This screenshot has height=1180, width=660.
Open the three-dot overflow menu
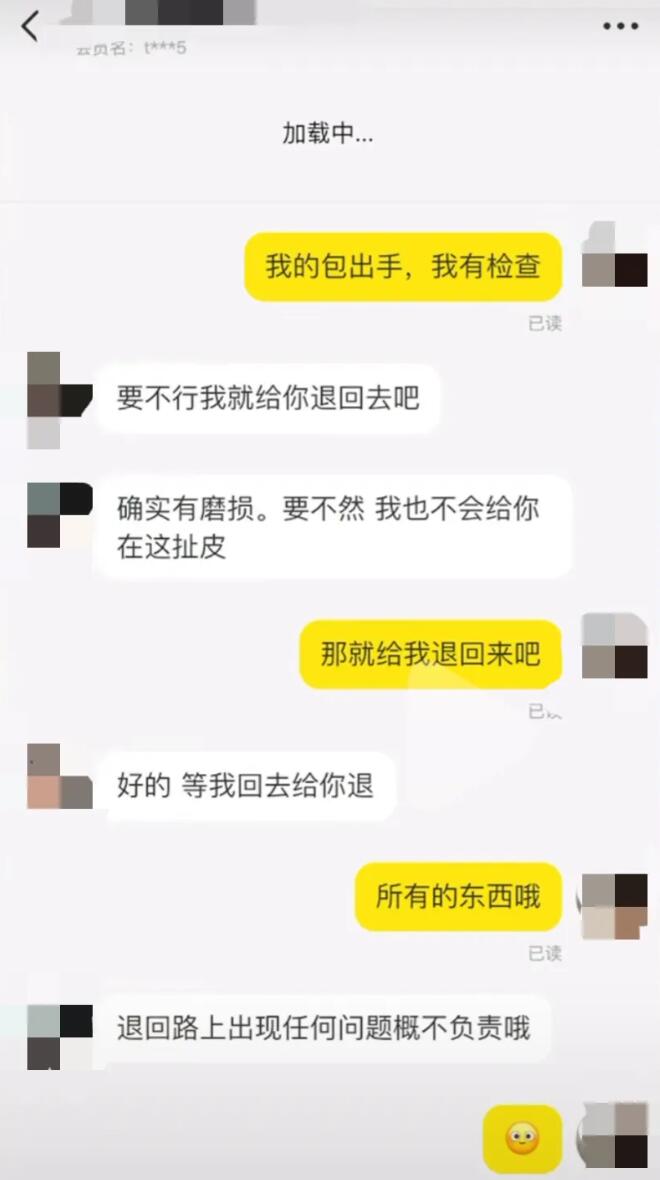[x=620, y=27]
